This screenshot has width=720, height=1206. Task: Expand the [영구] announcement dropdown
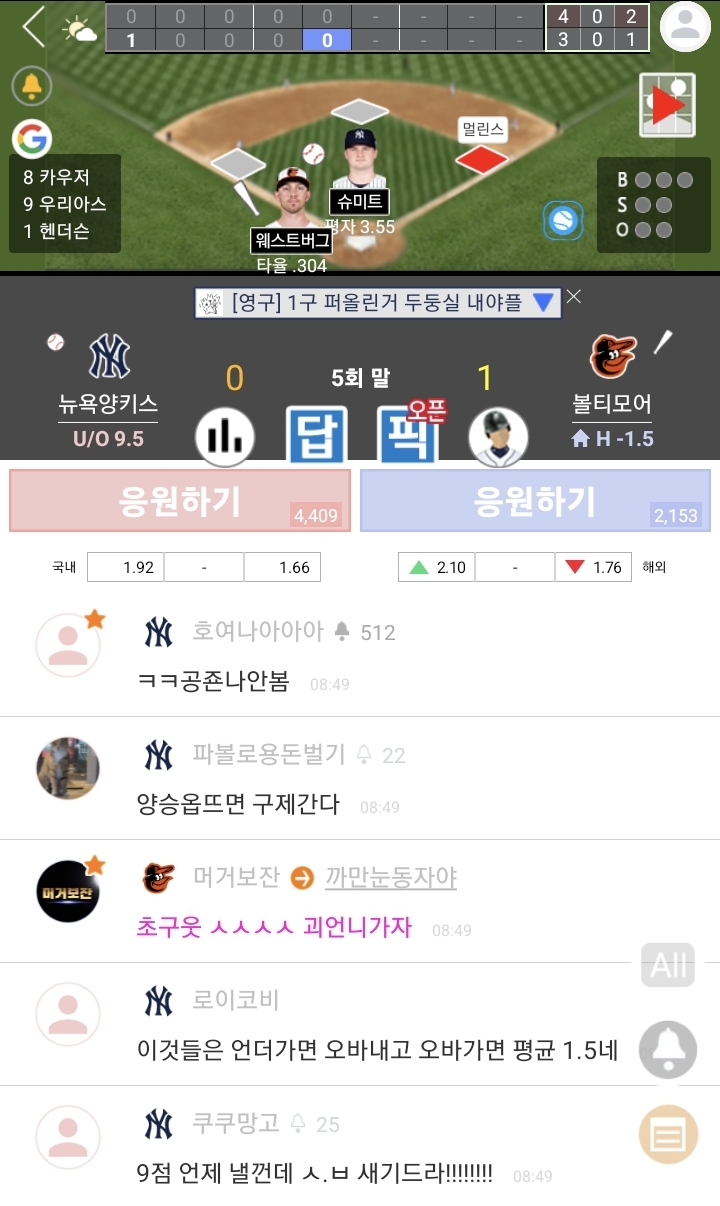point(543,303)
